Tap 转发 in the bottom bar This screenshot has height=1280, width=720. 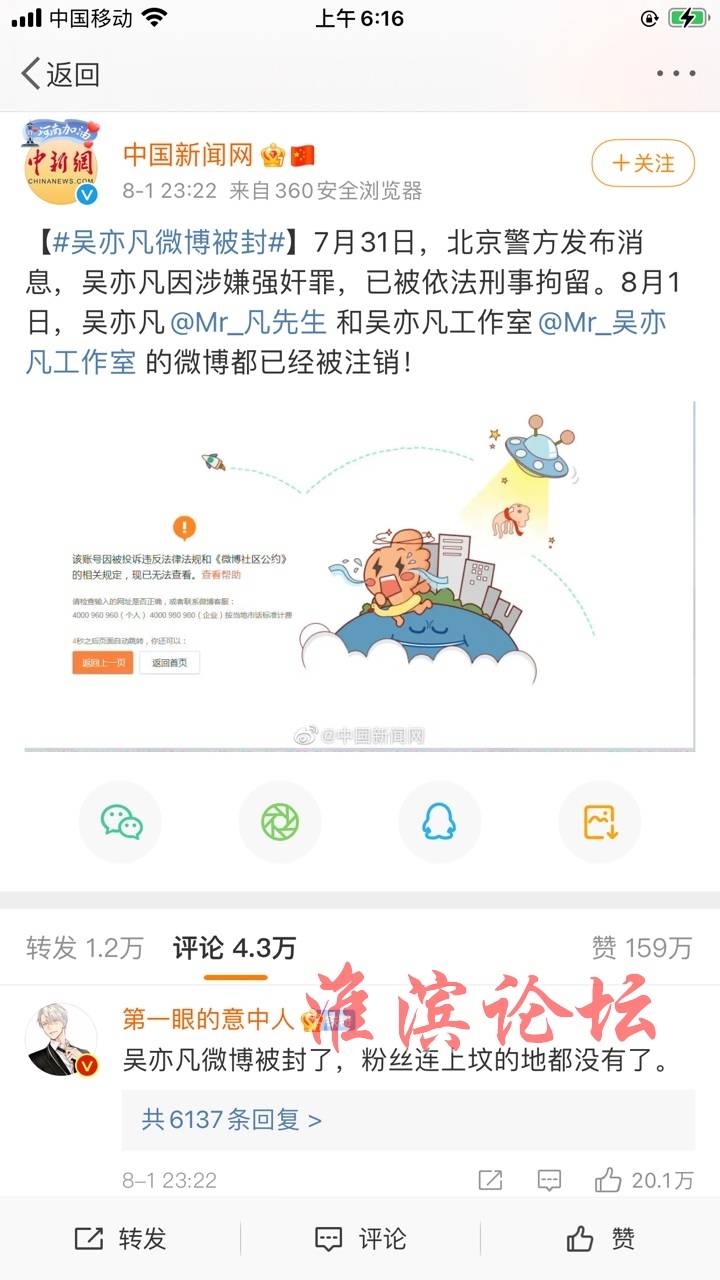coord(120,1240)
